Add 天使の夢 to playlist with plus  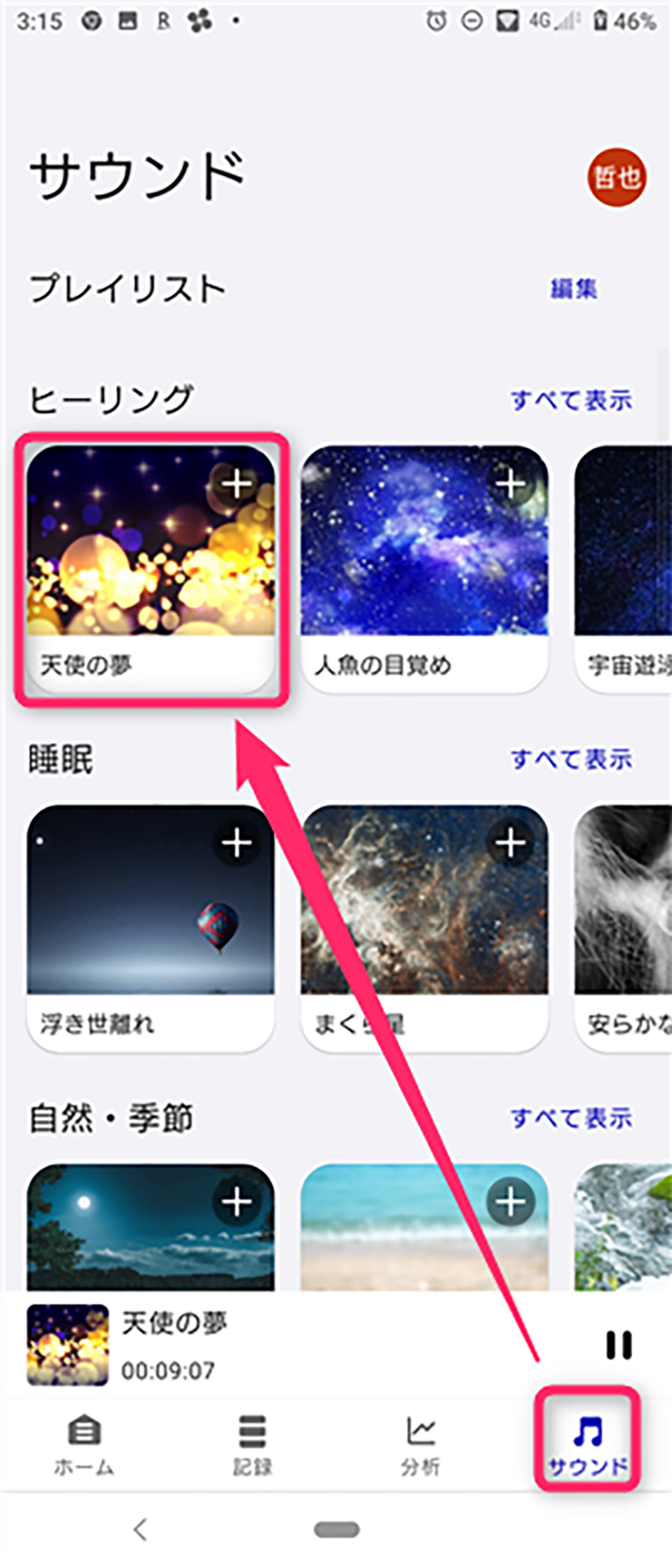tap(237, 483)
